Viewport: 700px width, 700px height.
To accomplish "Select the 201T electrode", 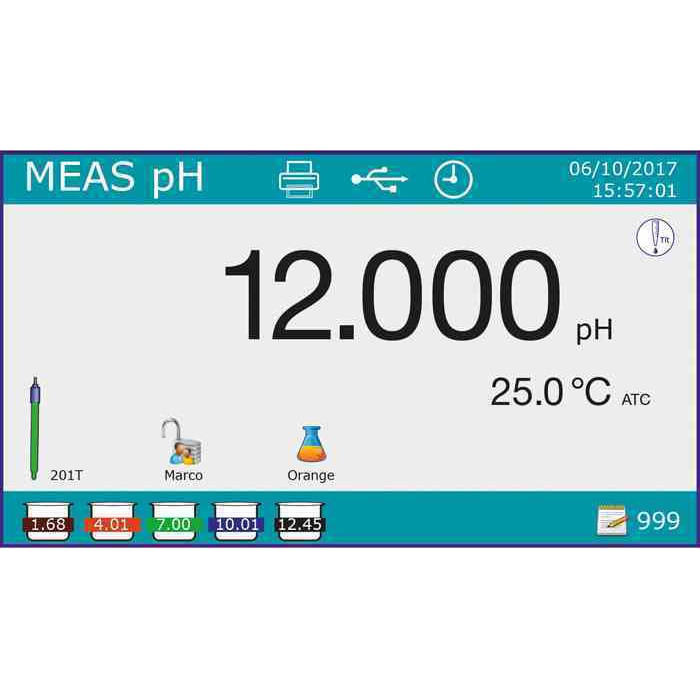I will 36,430.
